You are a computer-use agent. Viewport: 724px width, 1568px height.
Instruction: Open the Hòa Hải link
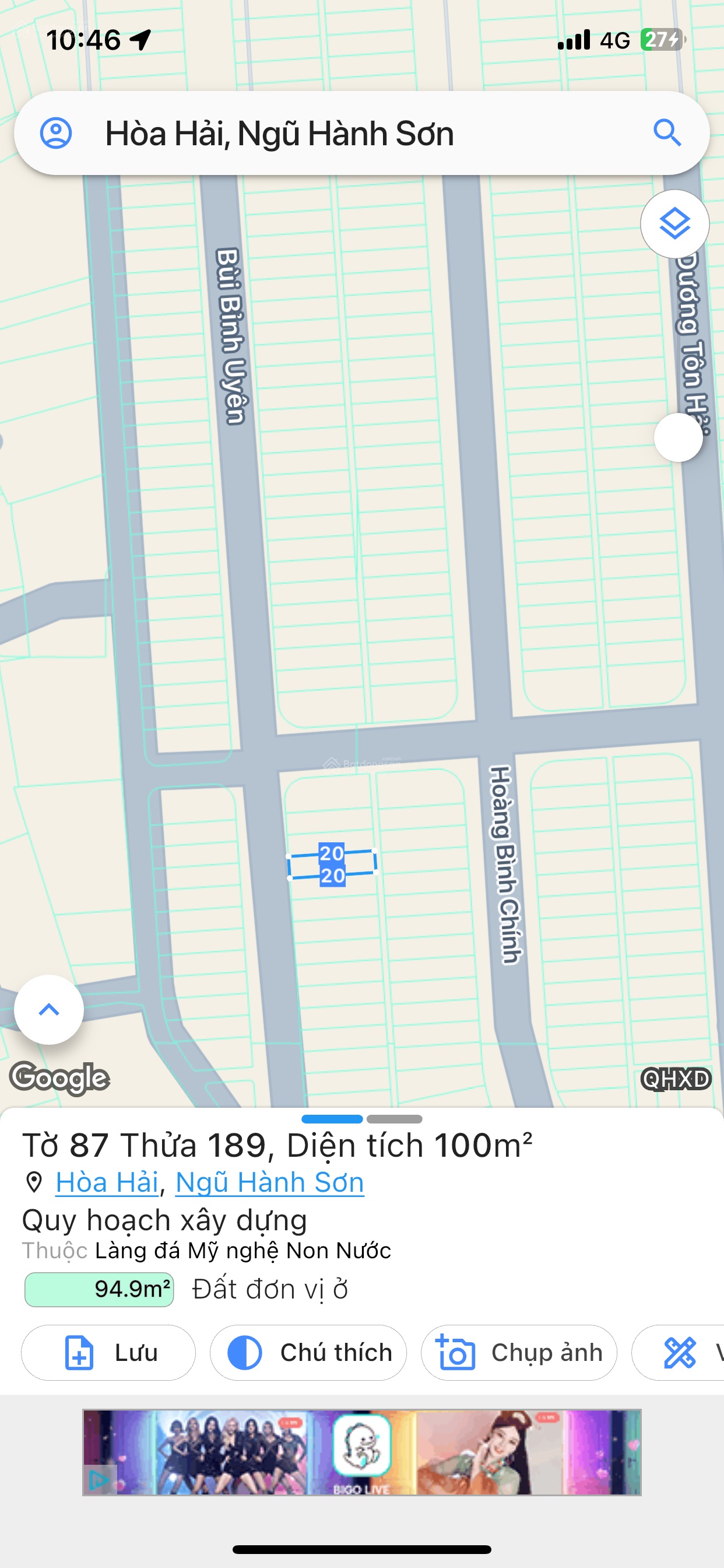click(107, 1182)
